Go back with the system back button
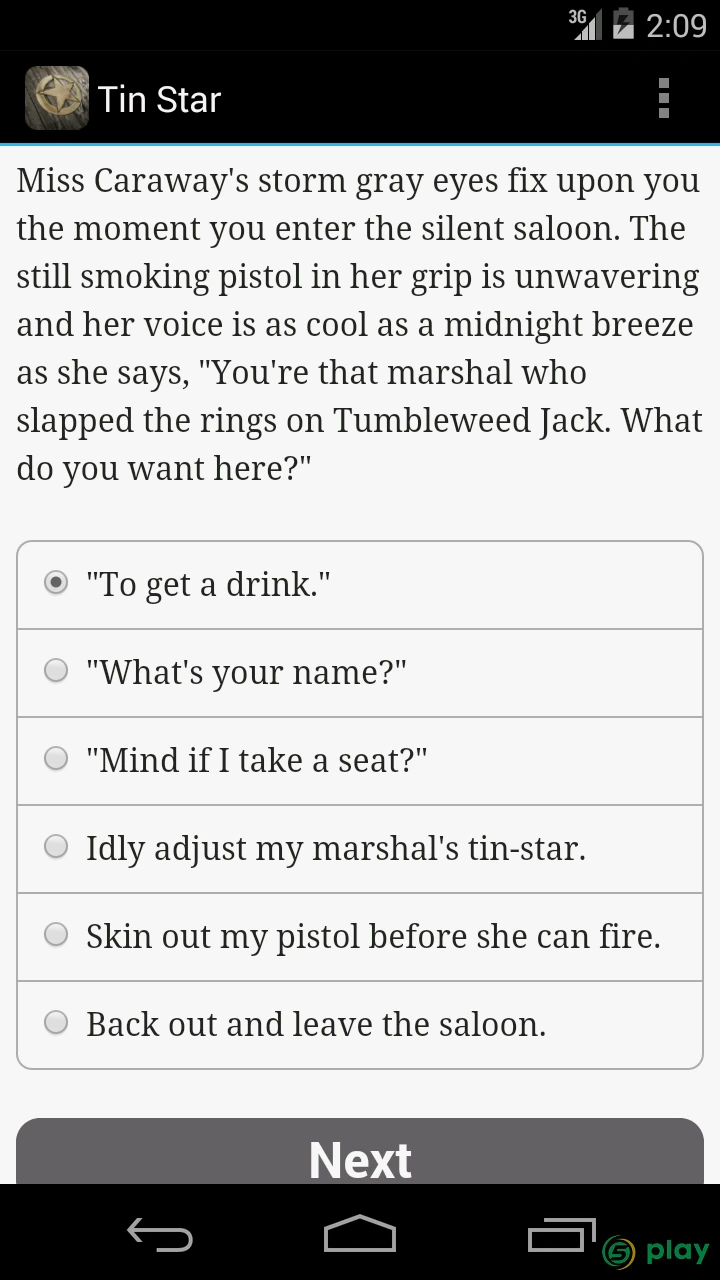The width and height of the screenshot is (720, 1280). [160, 1235]
